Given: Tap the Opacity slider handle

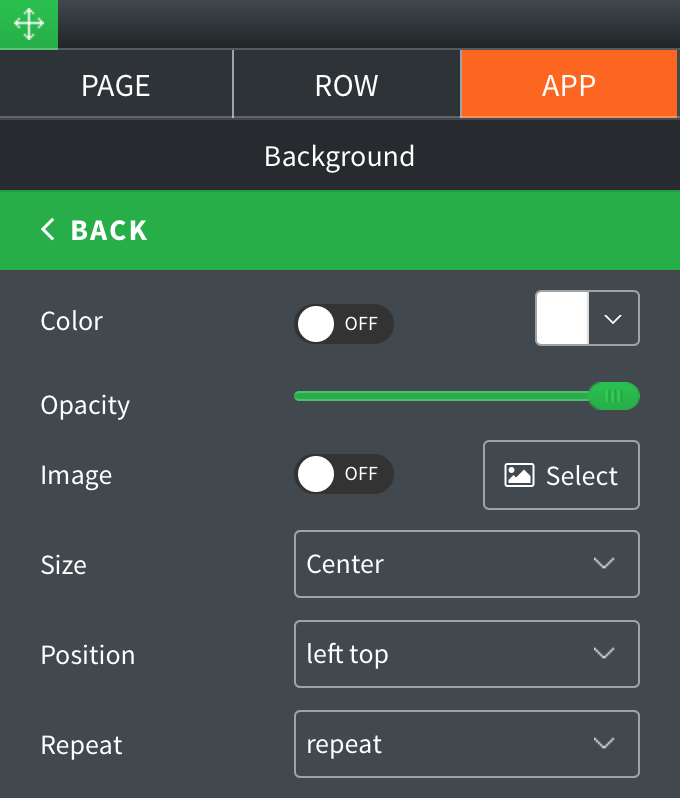Looking at the screenshot, I should click(613, 396).
